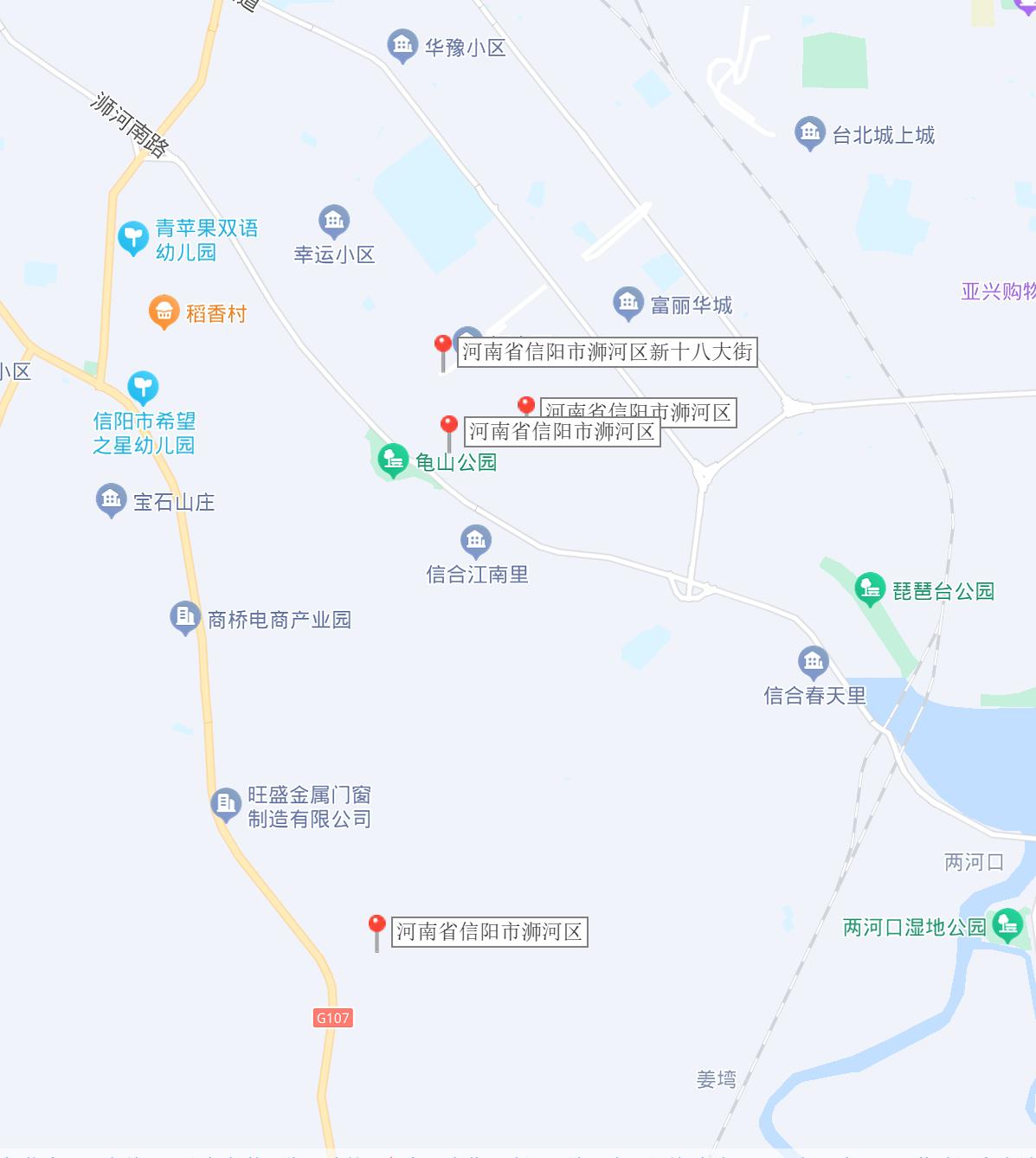1036x1158 pixels.
Task: Select the 商桥电商产业园 marker
Action: click(x=184, y=617)
